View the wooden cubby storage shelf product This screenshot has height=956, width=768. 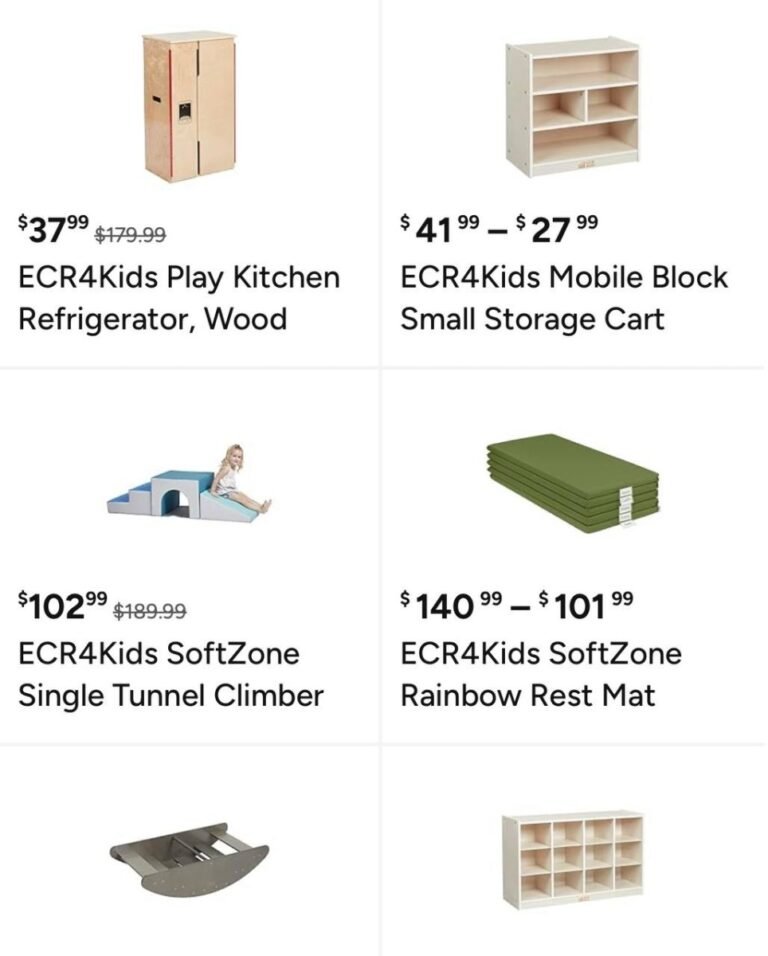click(572, 858)
